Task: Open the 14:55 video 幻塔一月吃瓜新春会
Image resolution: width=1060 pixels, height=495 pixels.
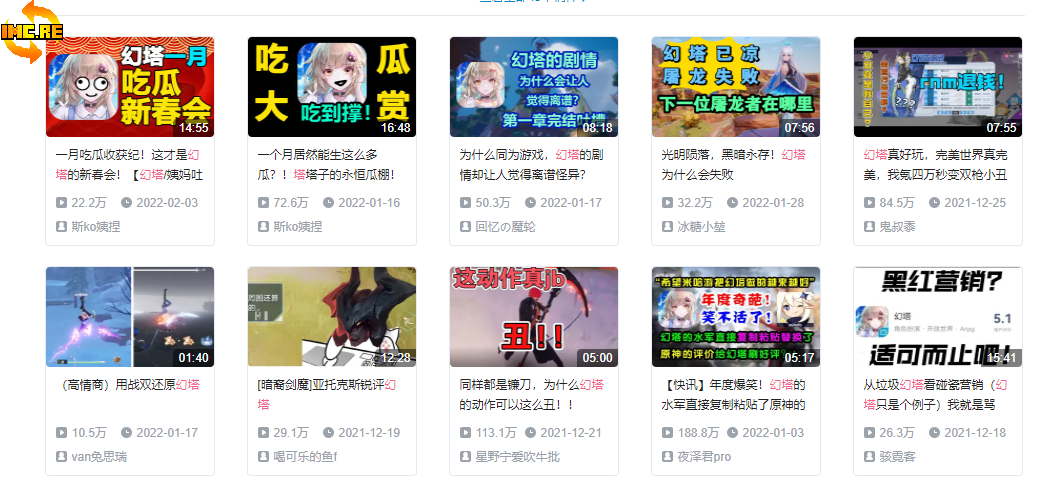Action: pos(130,87)
